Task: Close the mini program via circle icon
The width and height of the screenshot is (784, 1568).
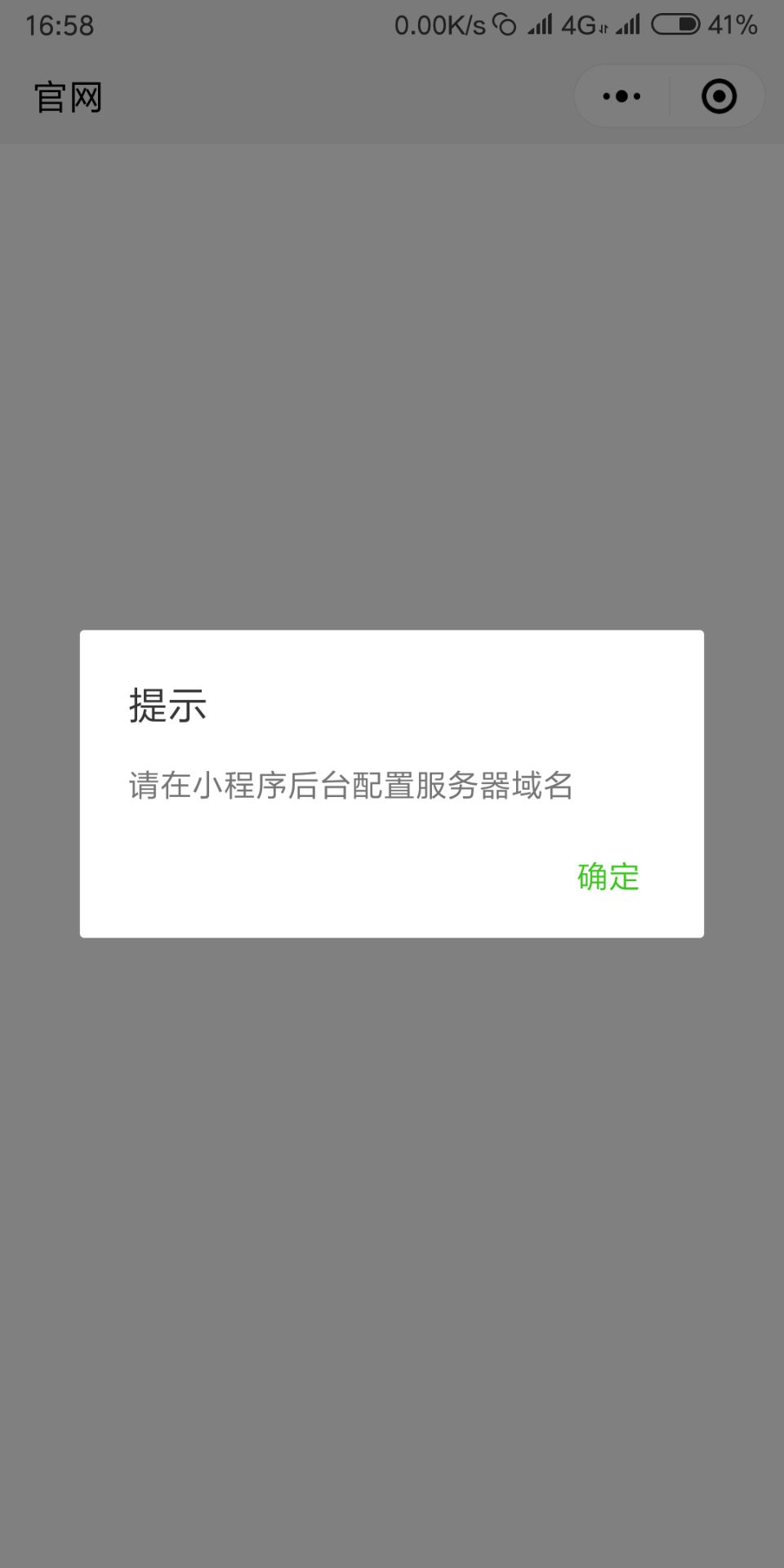Action: pos(719,96)
